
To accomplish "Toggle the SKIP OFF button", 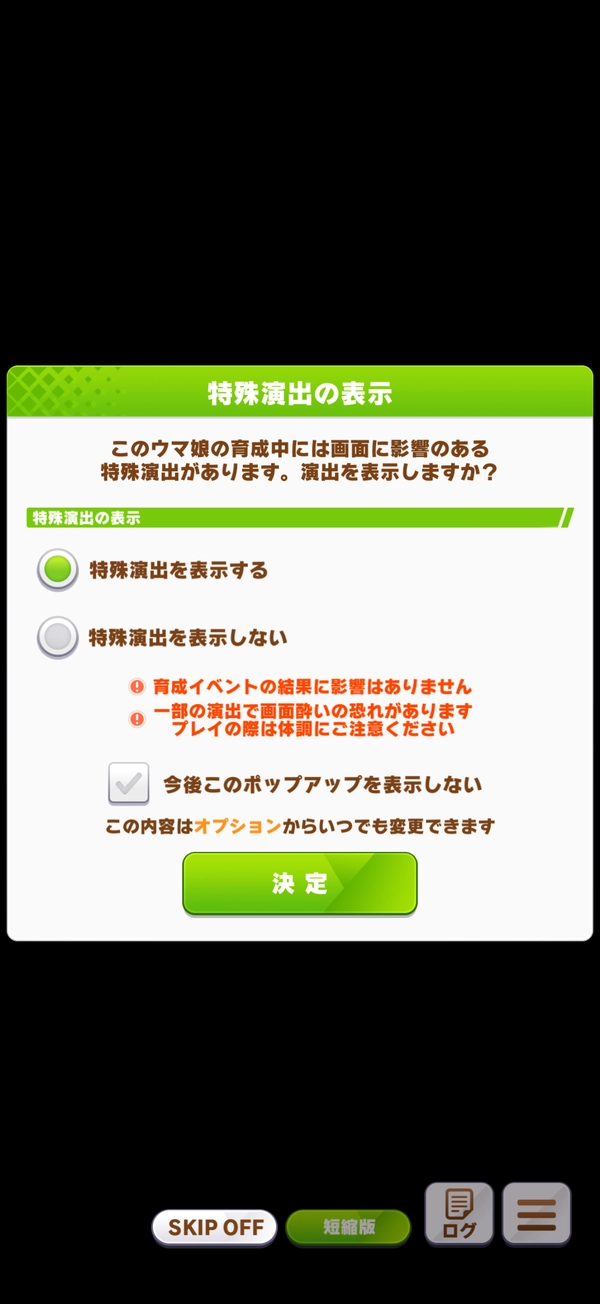I will (215, 1227).
